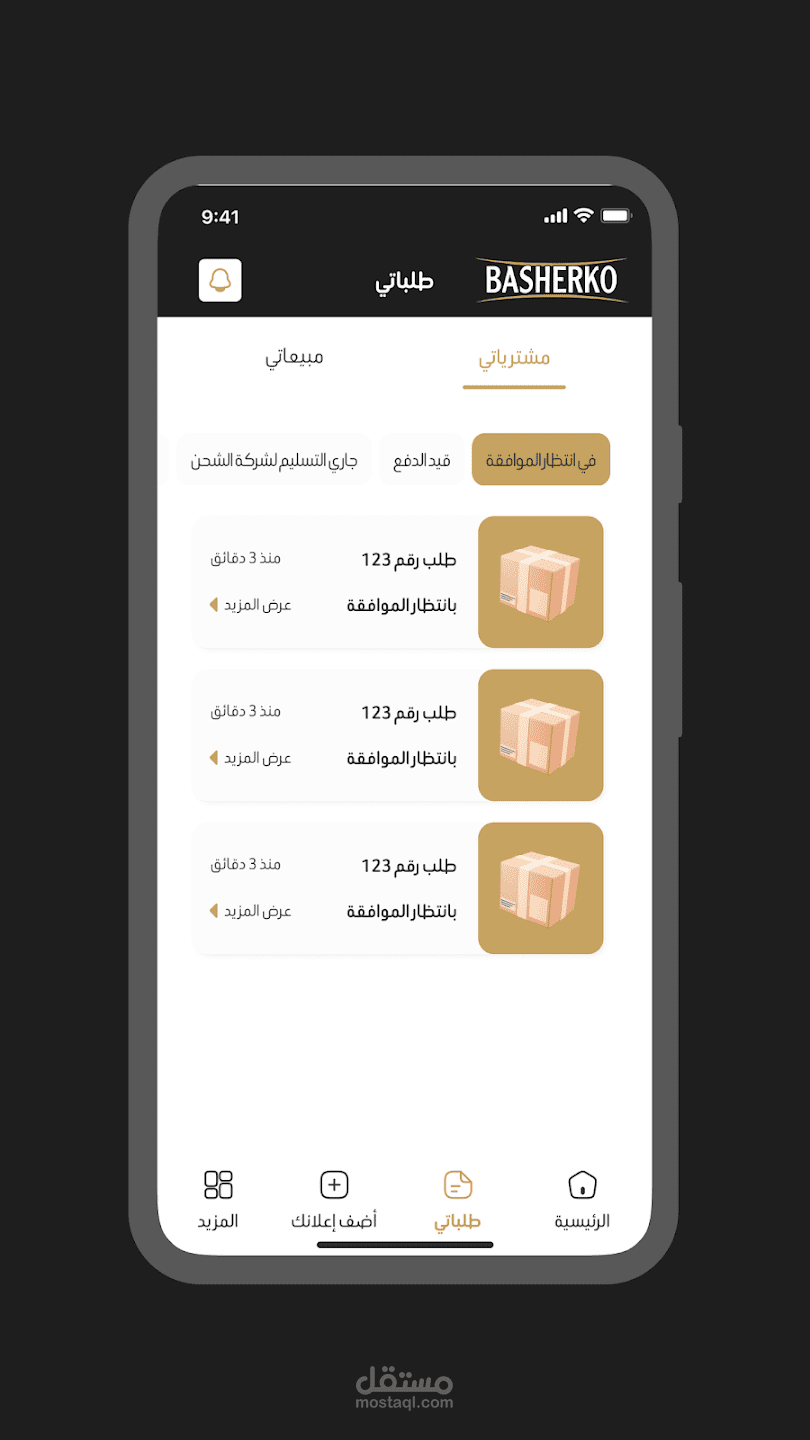The width and height of the screenshot is (810, 1440).
Task: Open the المزيد more tab
Action: [x=218, y=1200]
